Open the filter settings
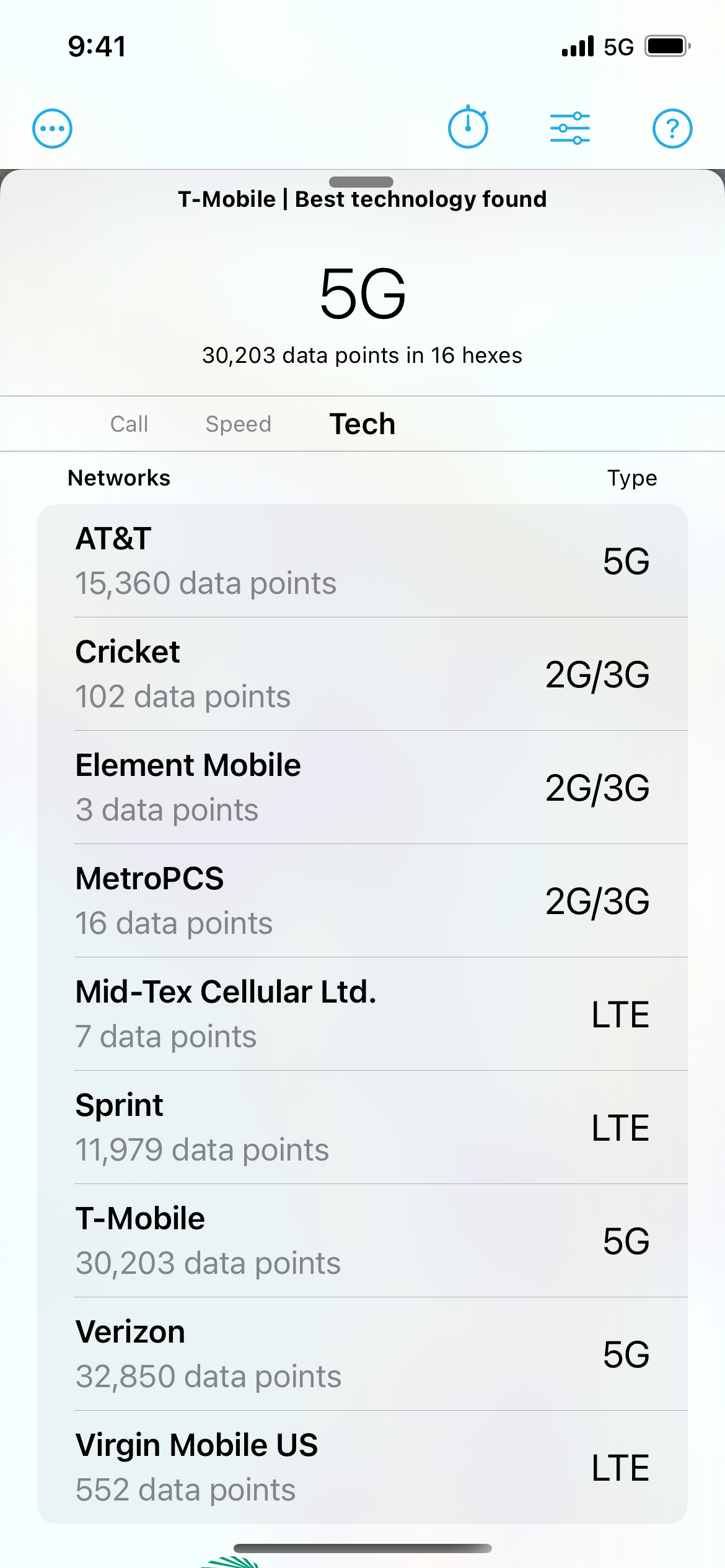This screenshot has width=725, height=1568. [570, 128]
